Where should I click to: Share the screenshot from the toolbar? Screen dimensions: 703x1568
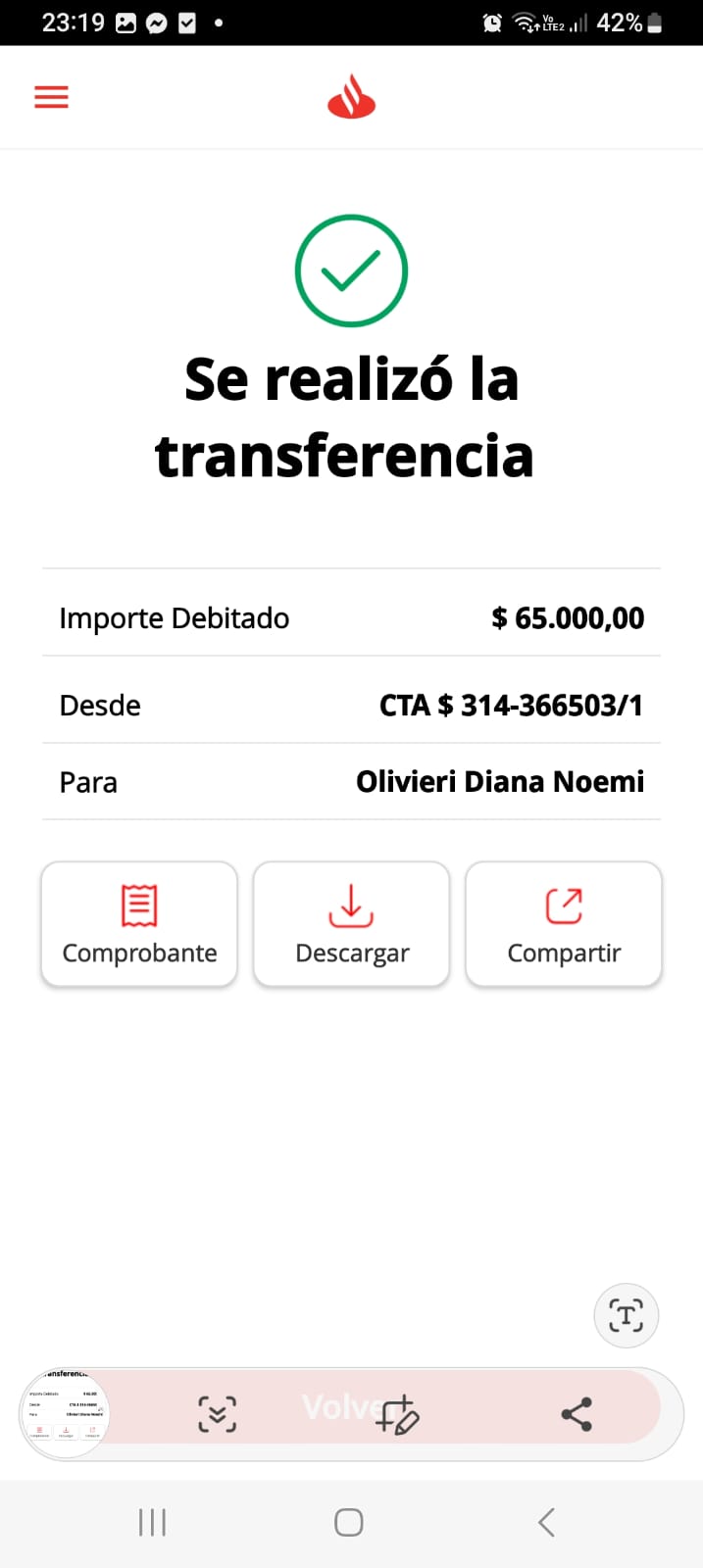point(577,1414)
